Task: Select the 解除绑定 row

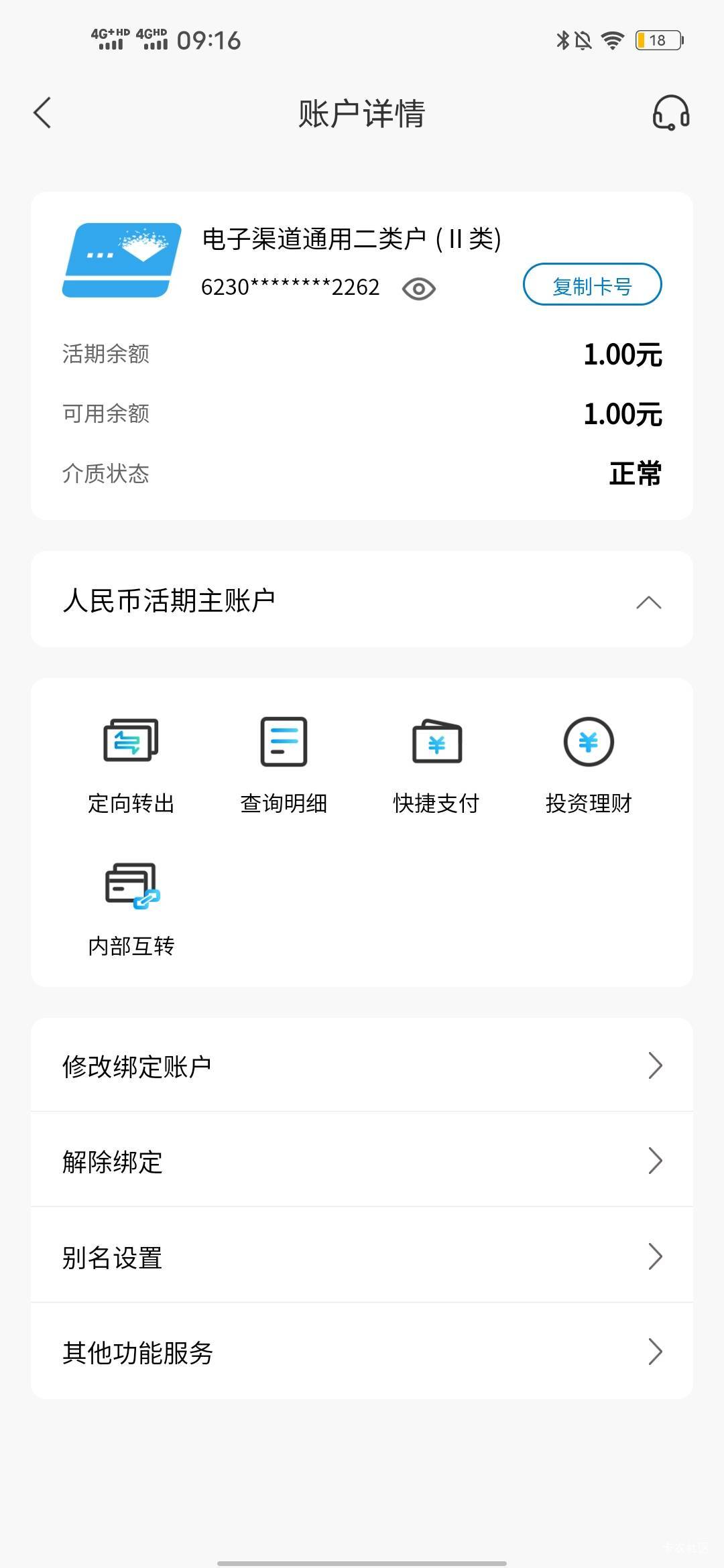Action: pyautogui.click(x=362, y=1161)
